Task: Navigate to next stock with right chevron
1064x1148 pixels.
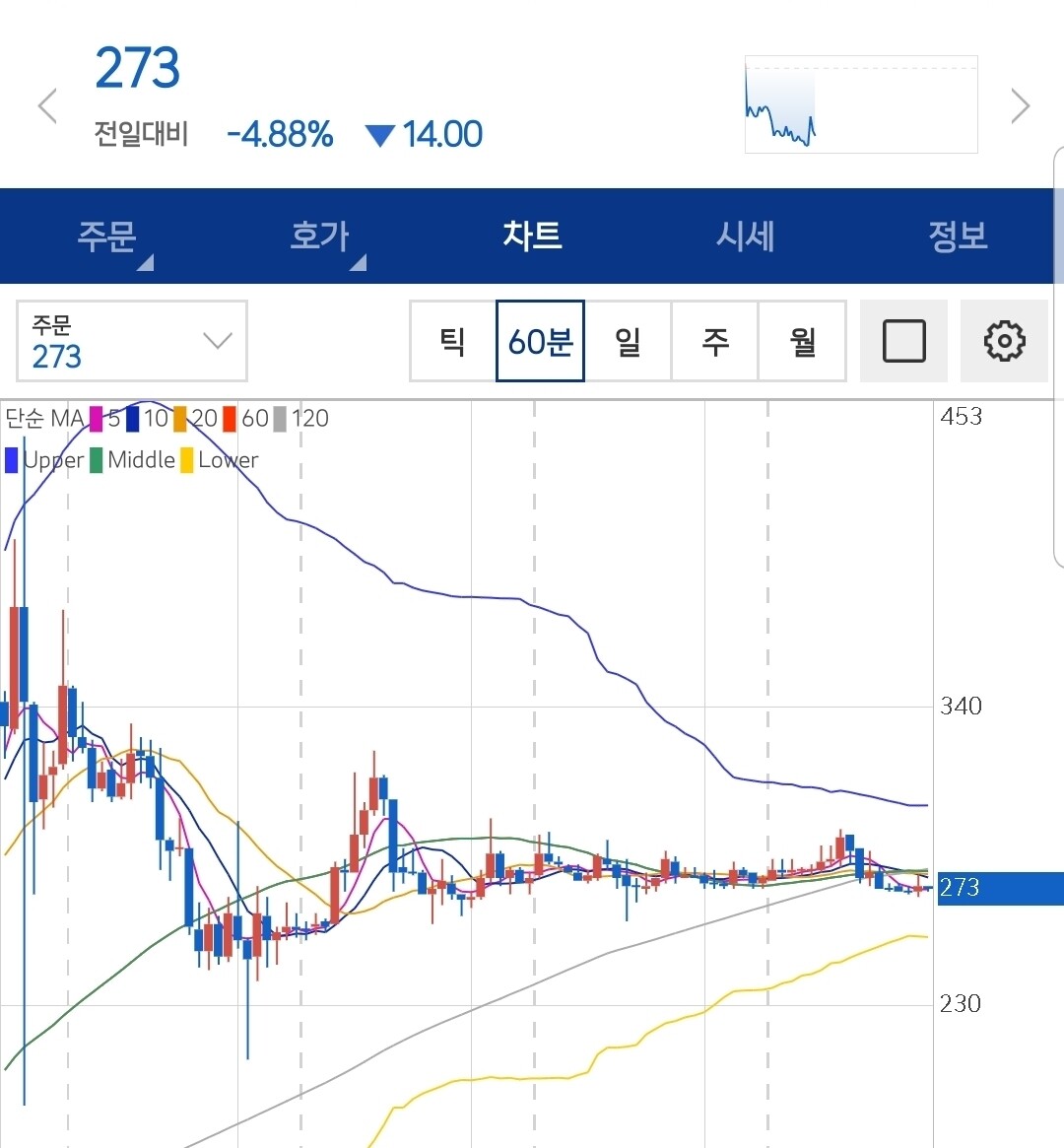Action: pos(1020,105)
